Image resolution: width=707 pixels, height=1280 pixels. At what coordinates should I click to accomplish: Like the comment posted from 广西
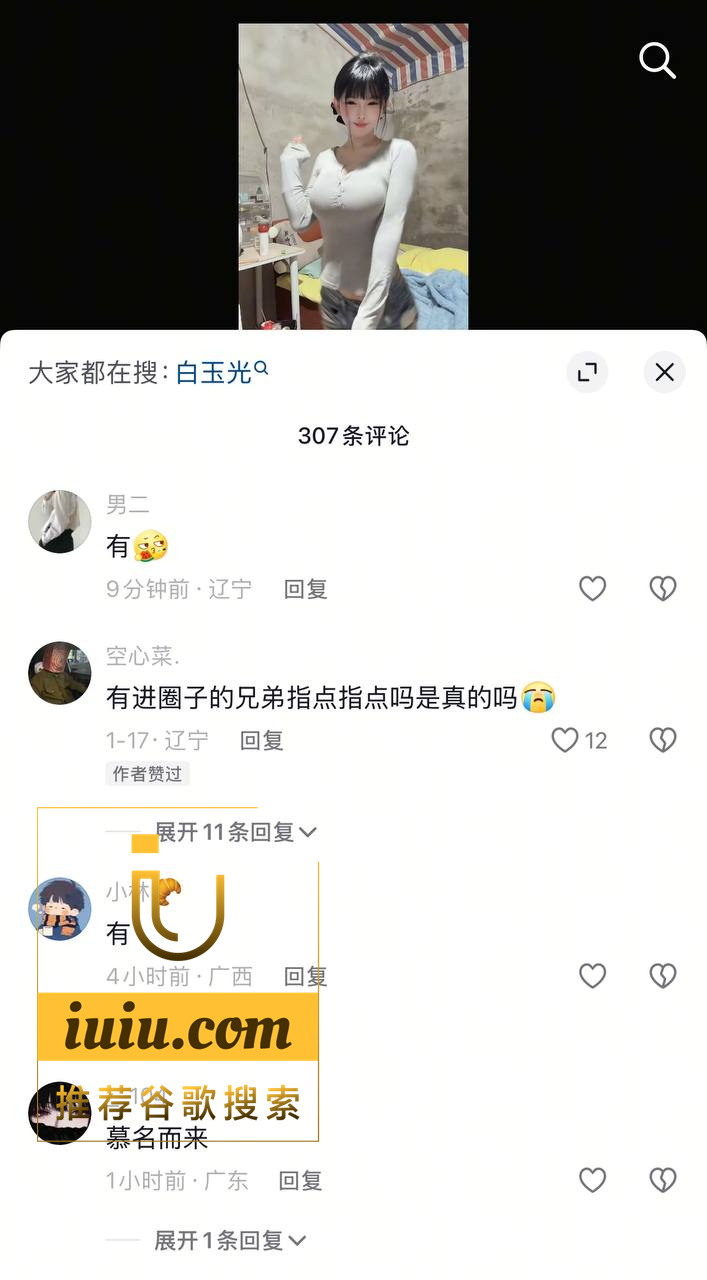593,976
